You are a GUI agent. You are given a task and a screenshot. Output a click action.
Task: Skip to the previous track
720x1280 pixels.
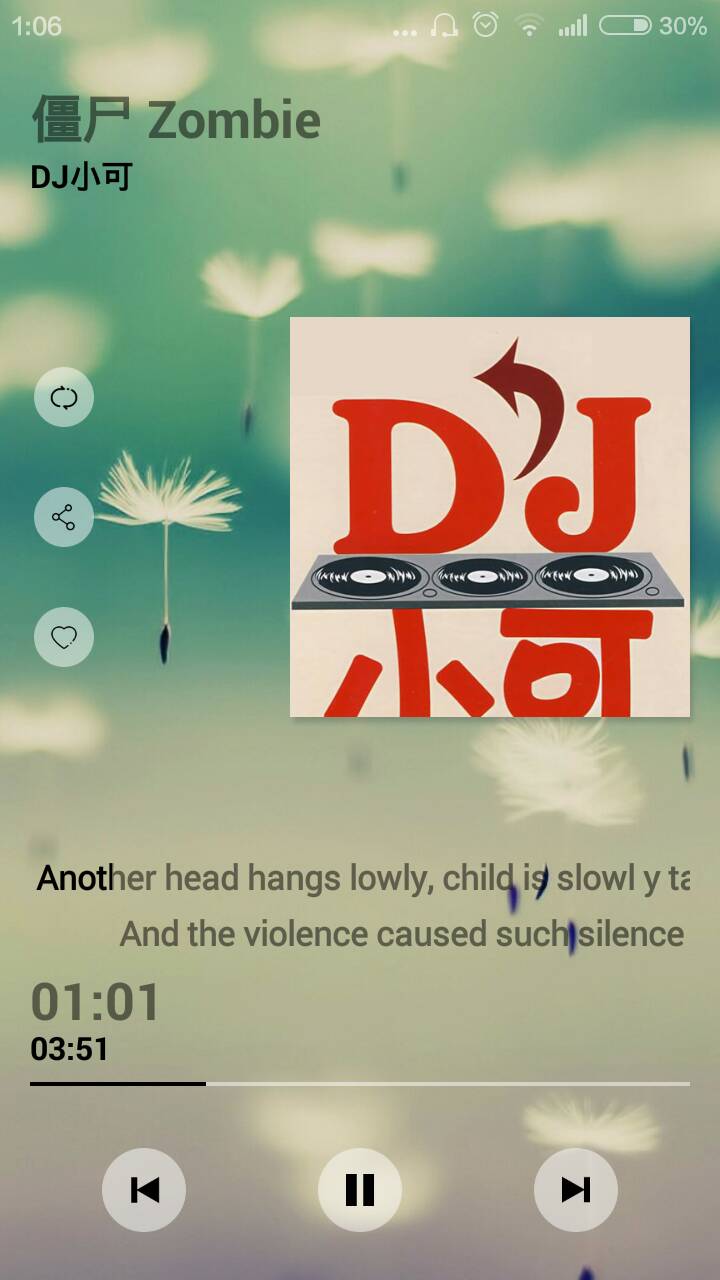(144, 1190)
